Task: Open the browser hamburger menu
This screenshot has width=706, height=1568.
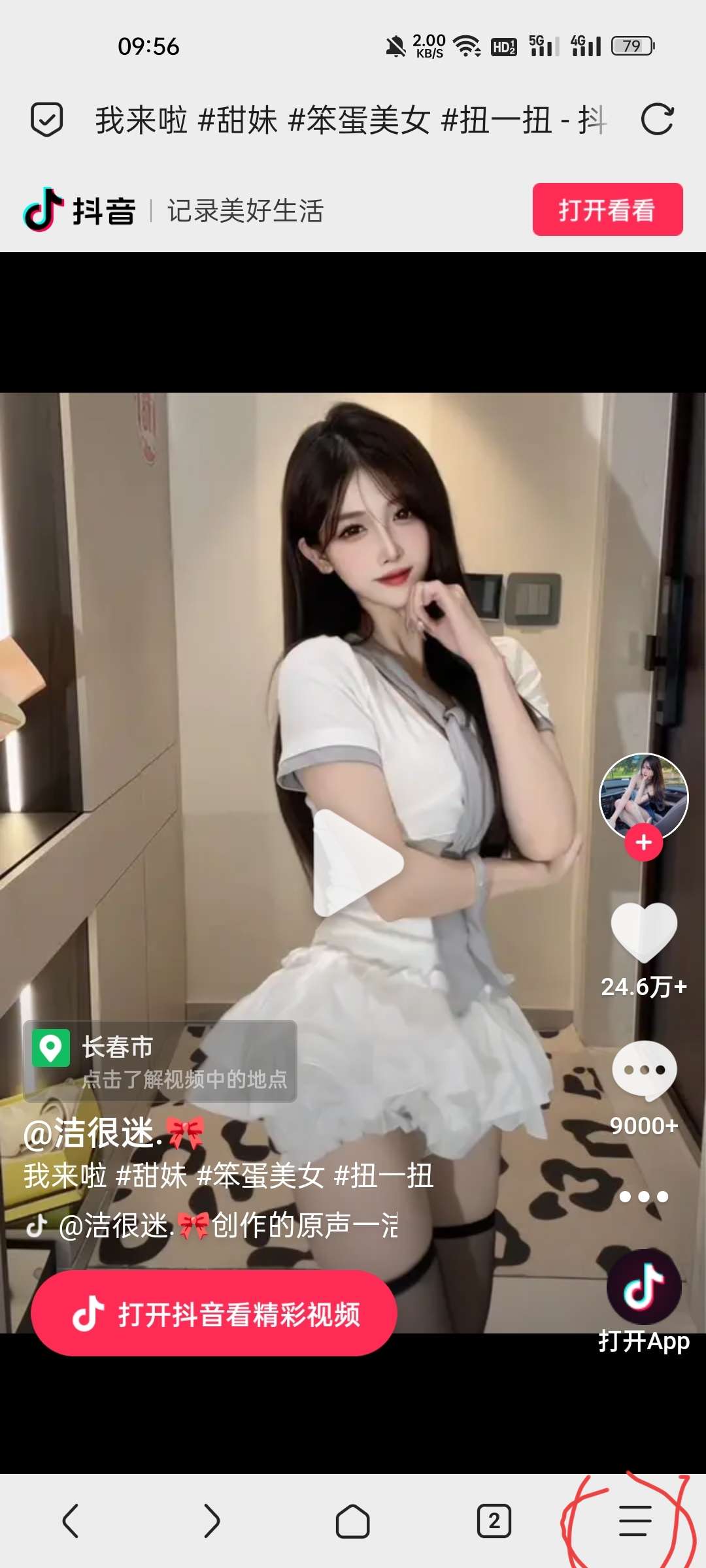Action: [x=635, y=1521]
